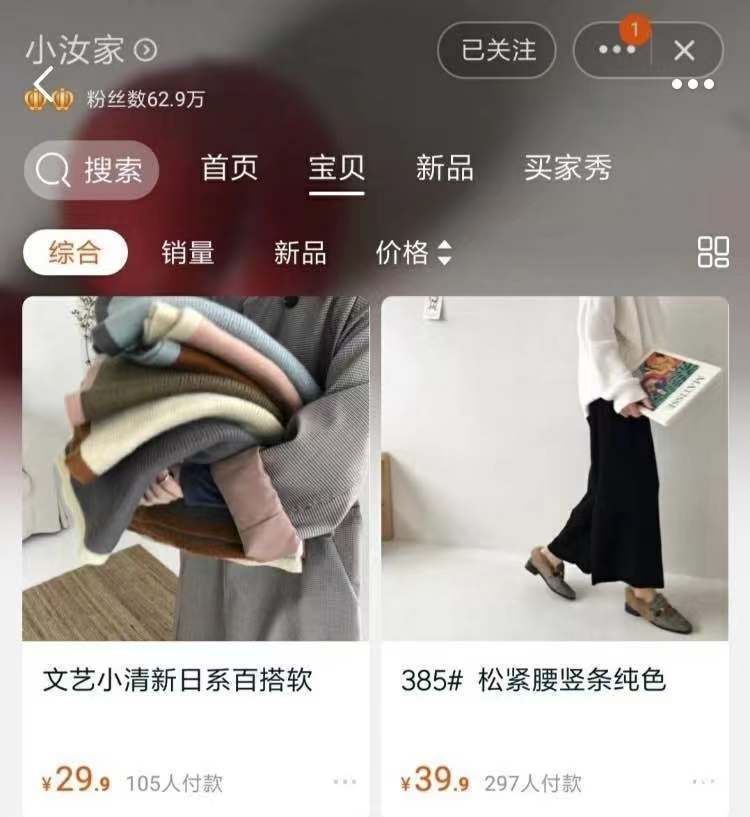Image resolution: width=750 pixels, height=817 pixels.
Task: Switch sorting to 销量 sales volume
Action: click(189, 254)
